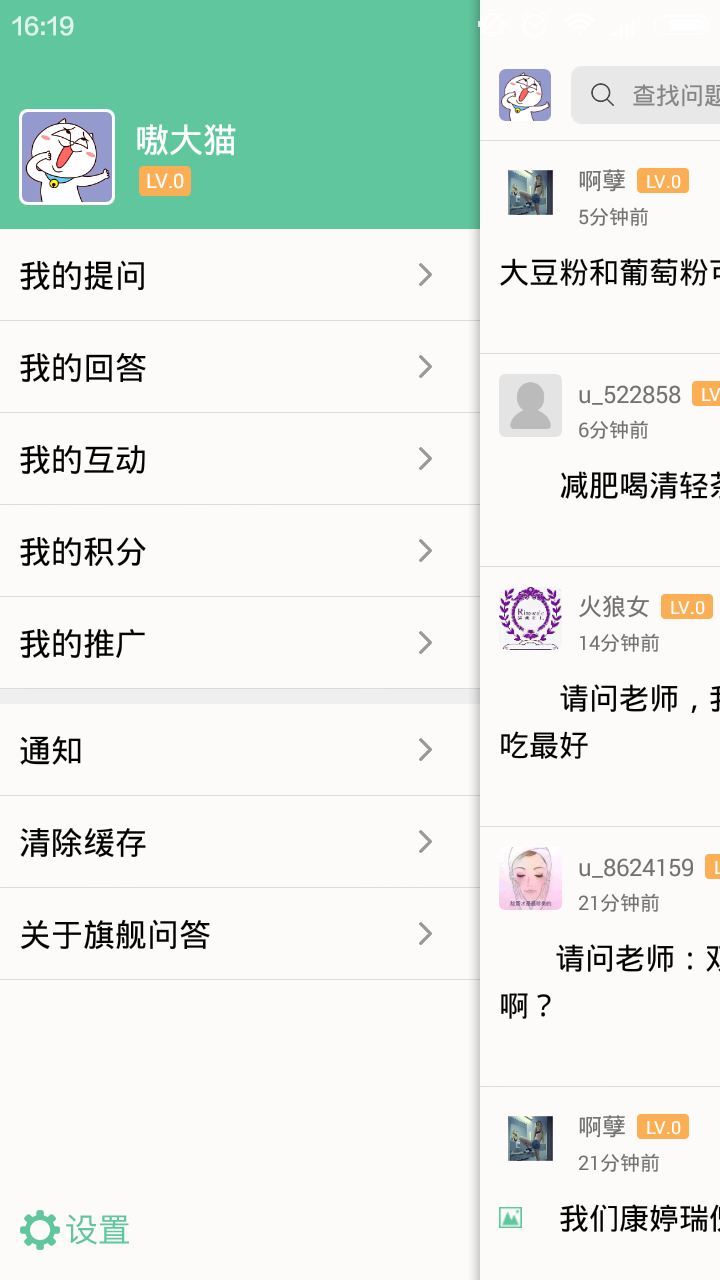This screenshot has height=1280, width=720.
Task: Tap 啊孽's profile picture in the question list
Action: coord(530,192)
